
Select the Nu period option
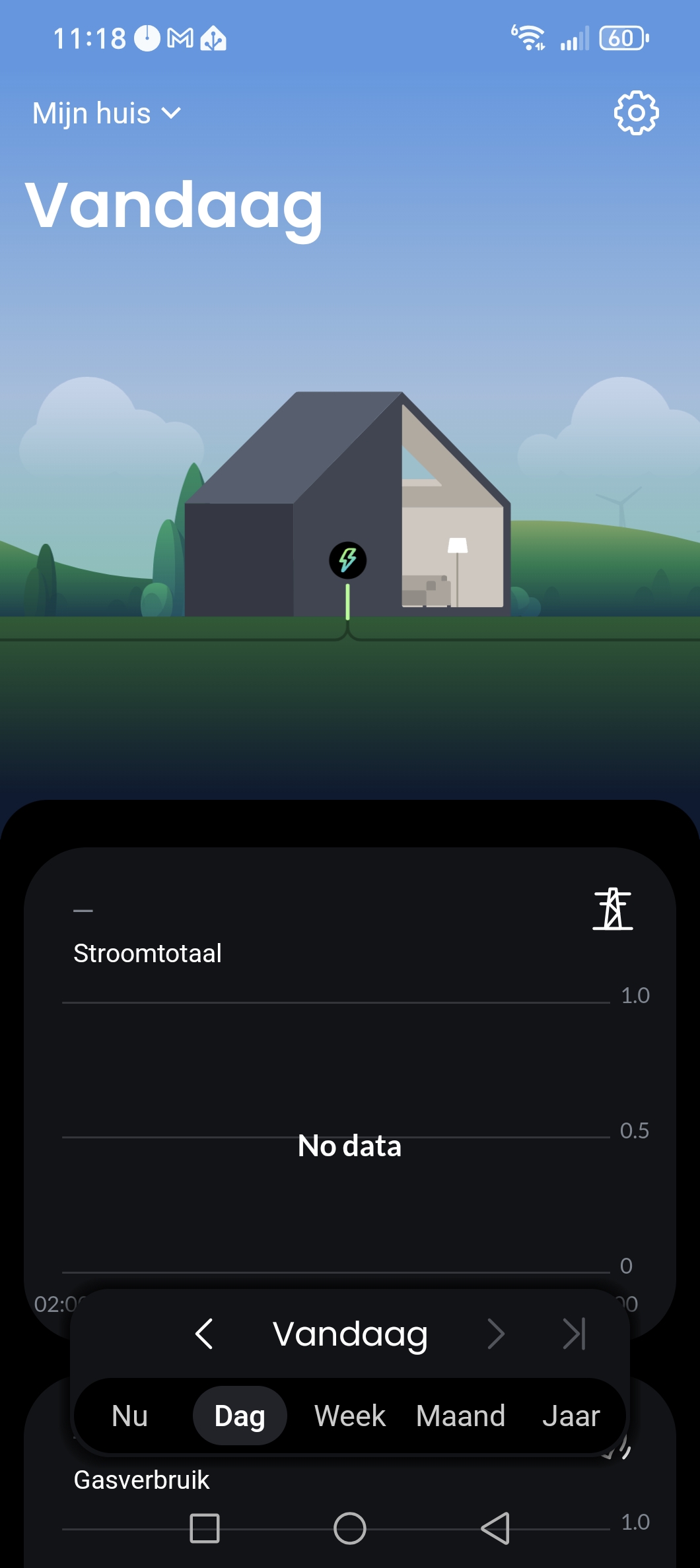(x=129, y=1416)
